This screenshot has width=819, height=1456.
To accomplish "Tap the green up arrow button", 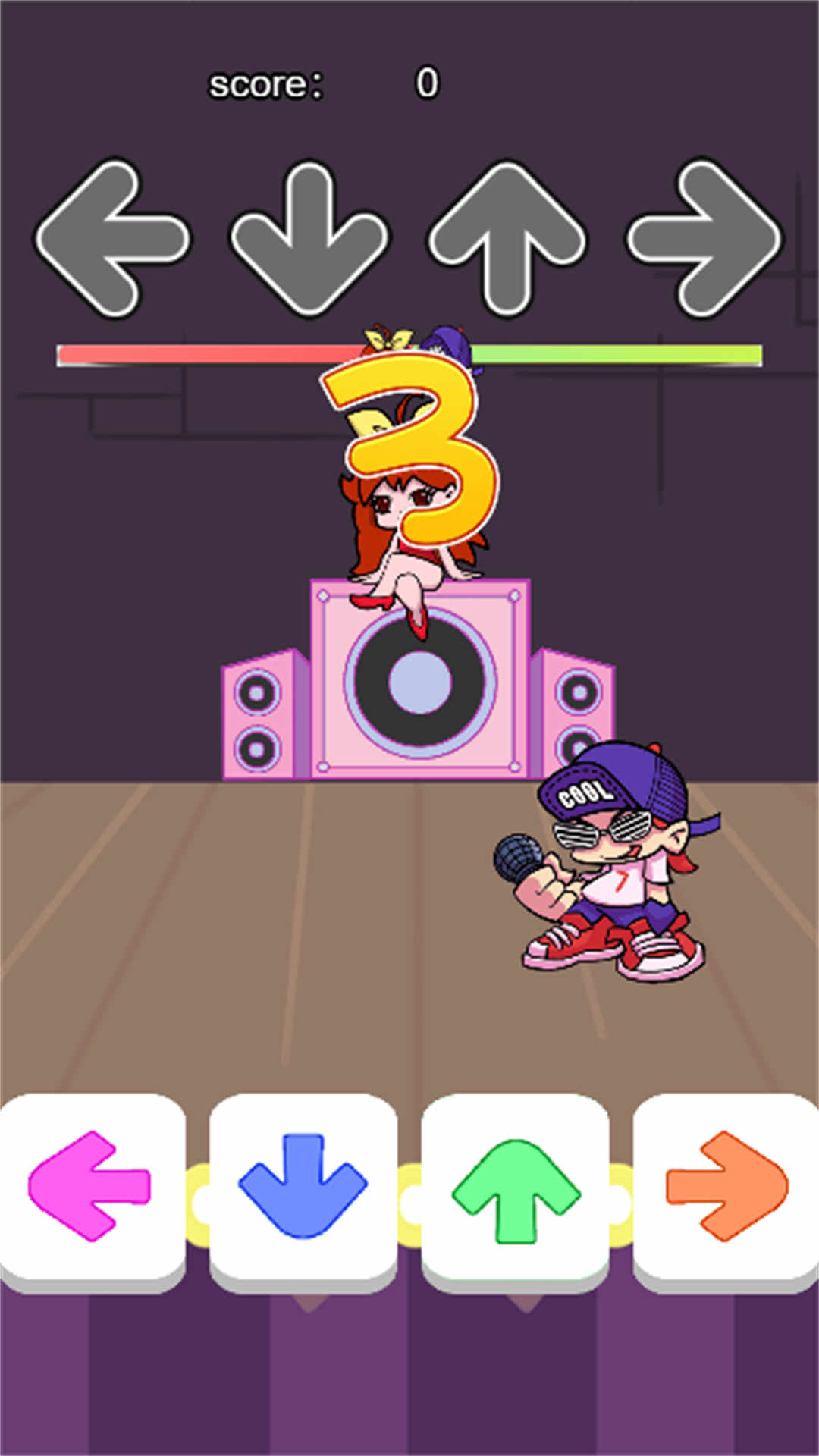I will pos(516,1189).
